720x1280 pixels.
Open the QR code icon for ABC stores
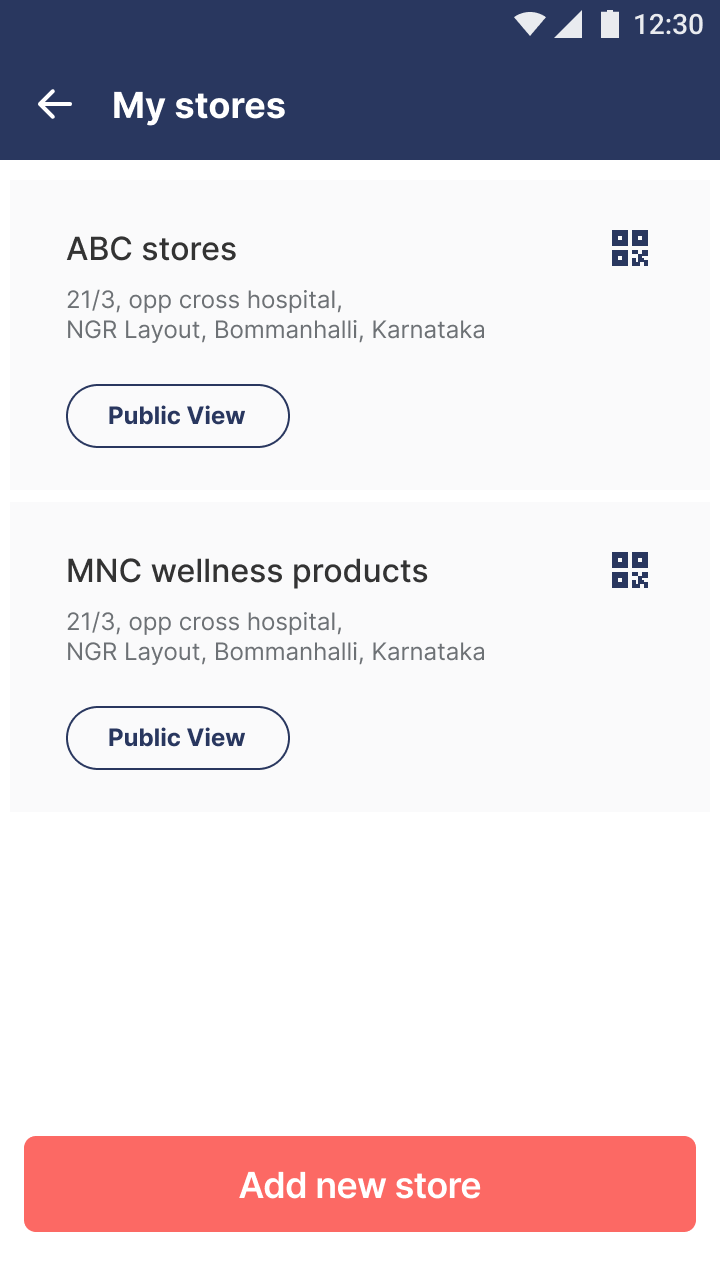630,248
